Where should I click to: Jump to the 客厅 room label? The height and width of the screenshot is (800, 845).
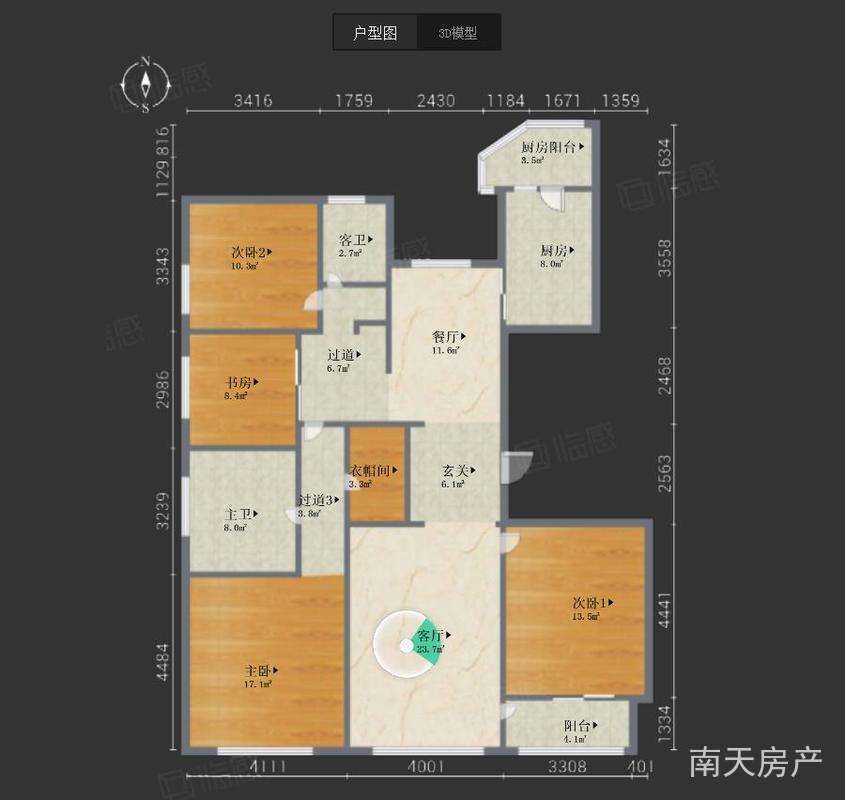click(433, 635)
